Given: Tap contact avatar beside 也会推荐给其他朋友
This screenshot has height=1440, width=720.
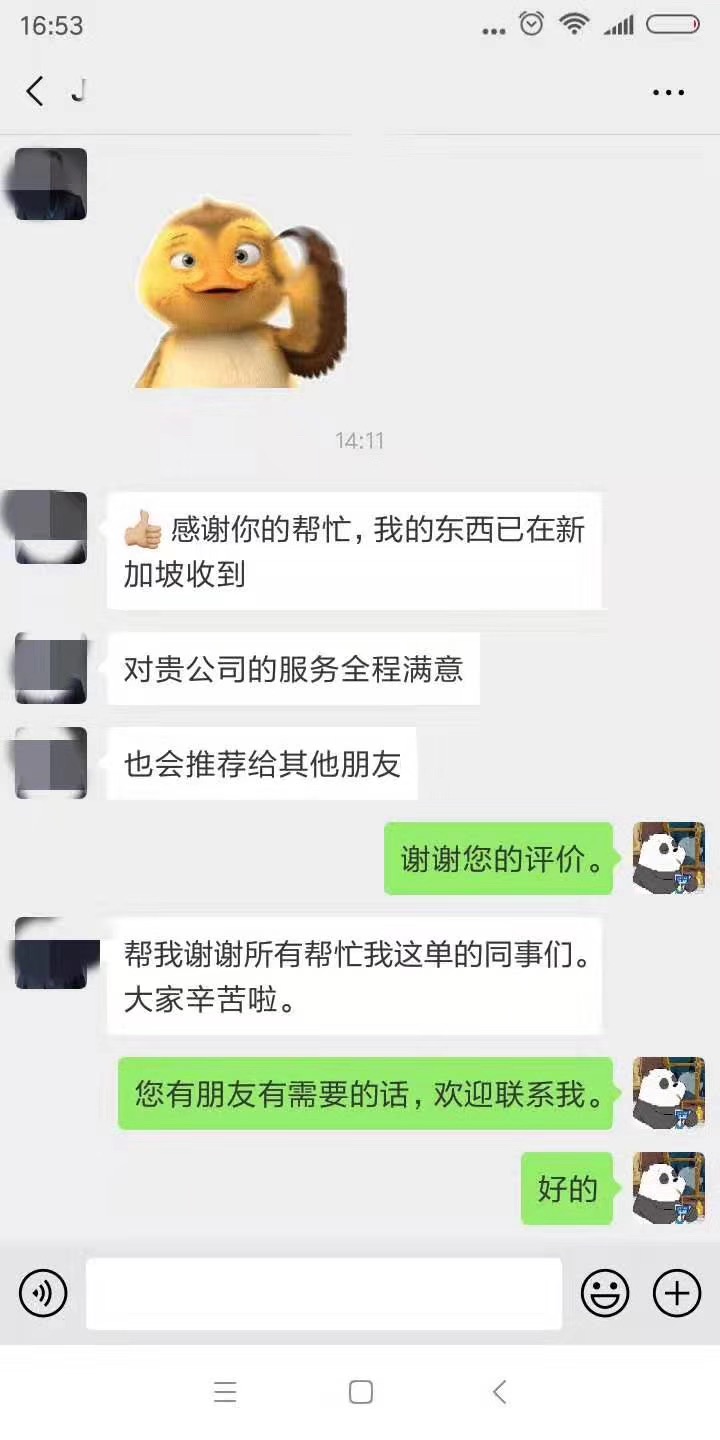Looking at the screenshot, I should pyautogui.click(x=51, y=763).
